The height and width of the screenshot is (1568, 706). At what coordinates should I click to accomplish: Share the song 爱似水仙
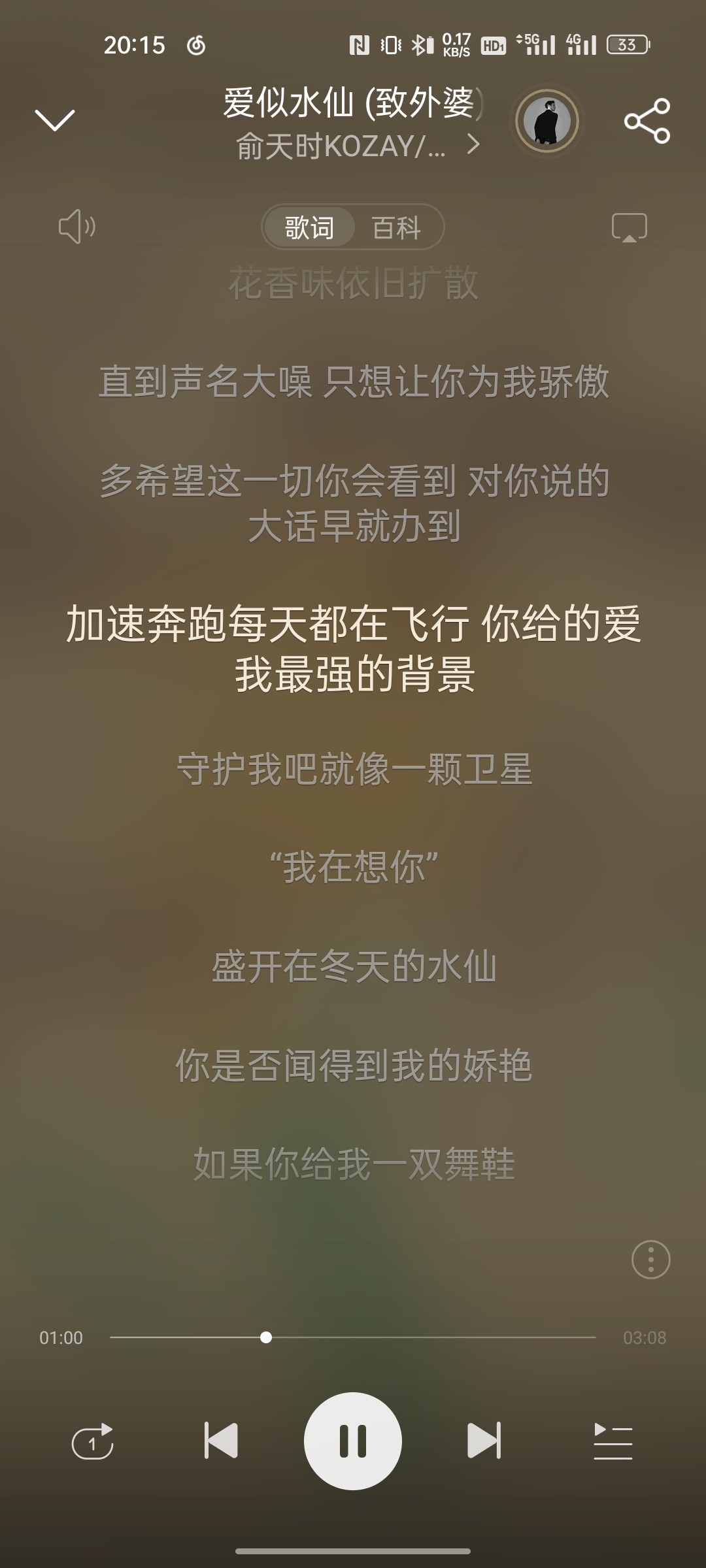click(647, 121)
